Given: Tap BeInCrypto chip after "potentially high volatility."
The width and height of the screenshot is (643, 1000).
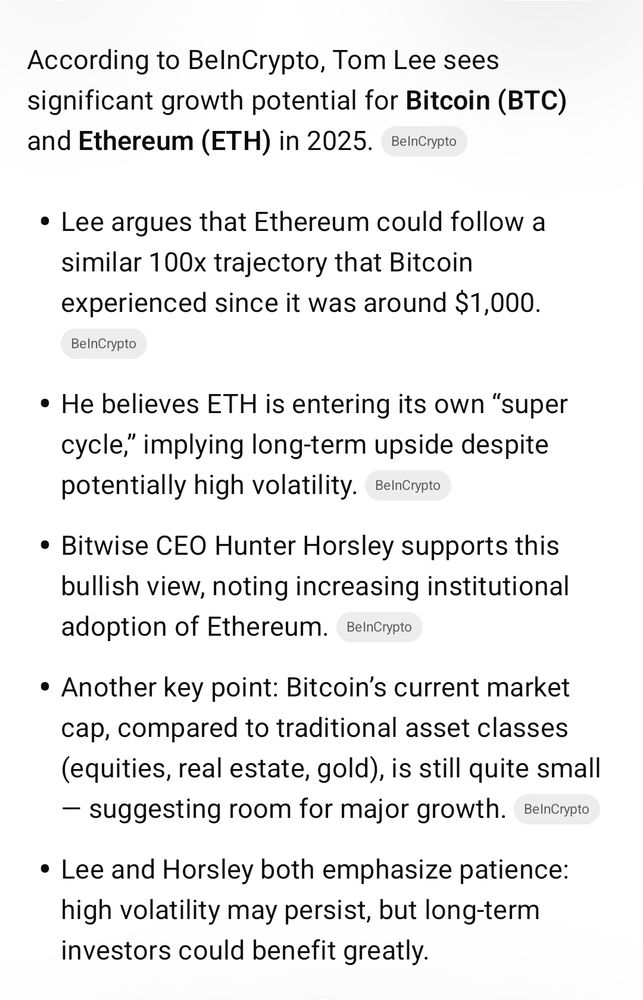Looking at the screenshot, I should pos(408,485).
